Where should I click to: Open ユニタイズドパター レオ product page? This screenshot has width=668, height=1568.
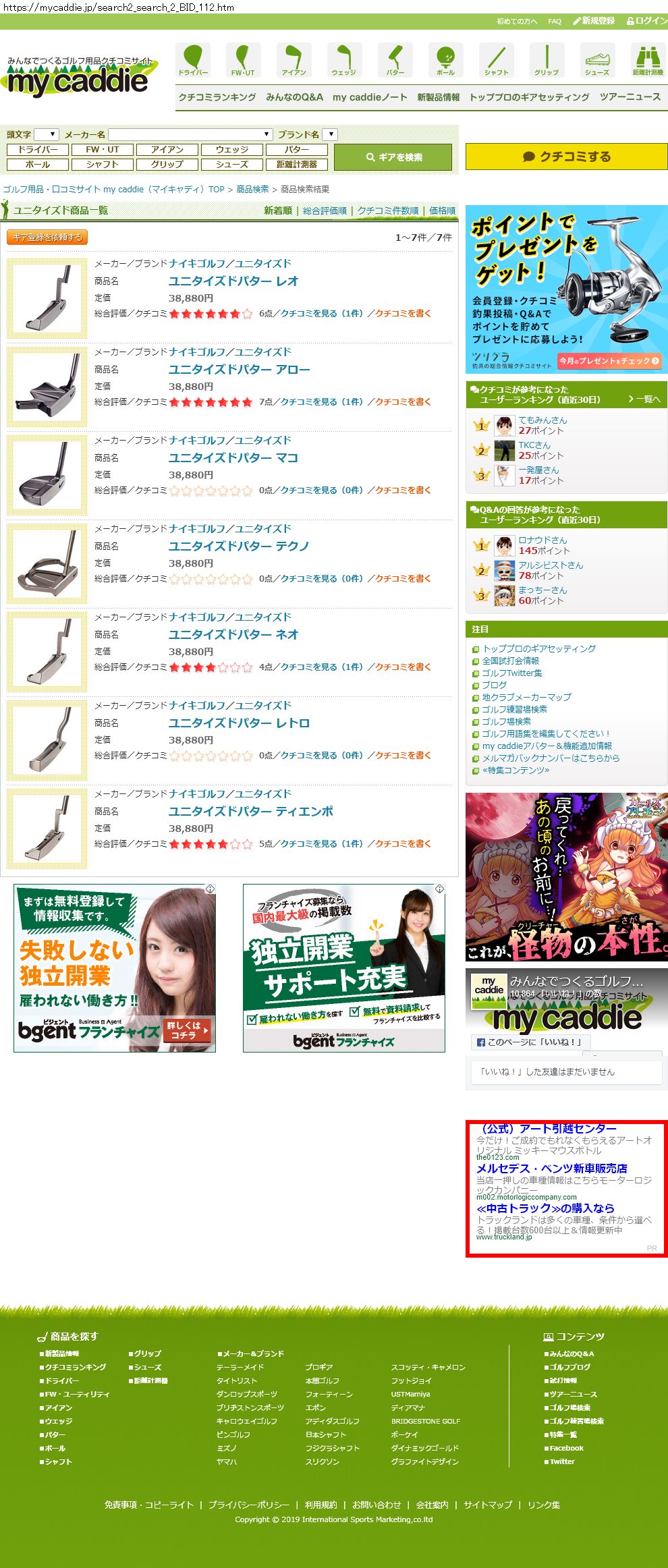coord(233,281)
